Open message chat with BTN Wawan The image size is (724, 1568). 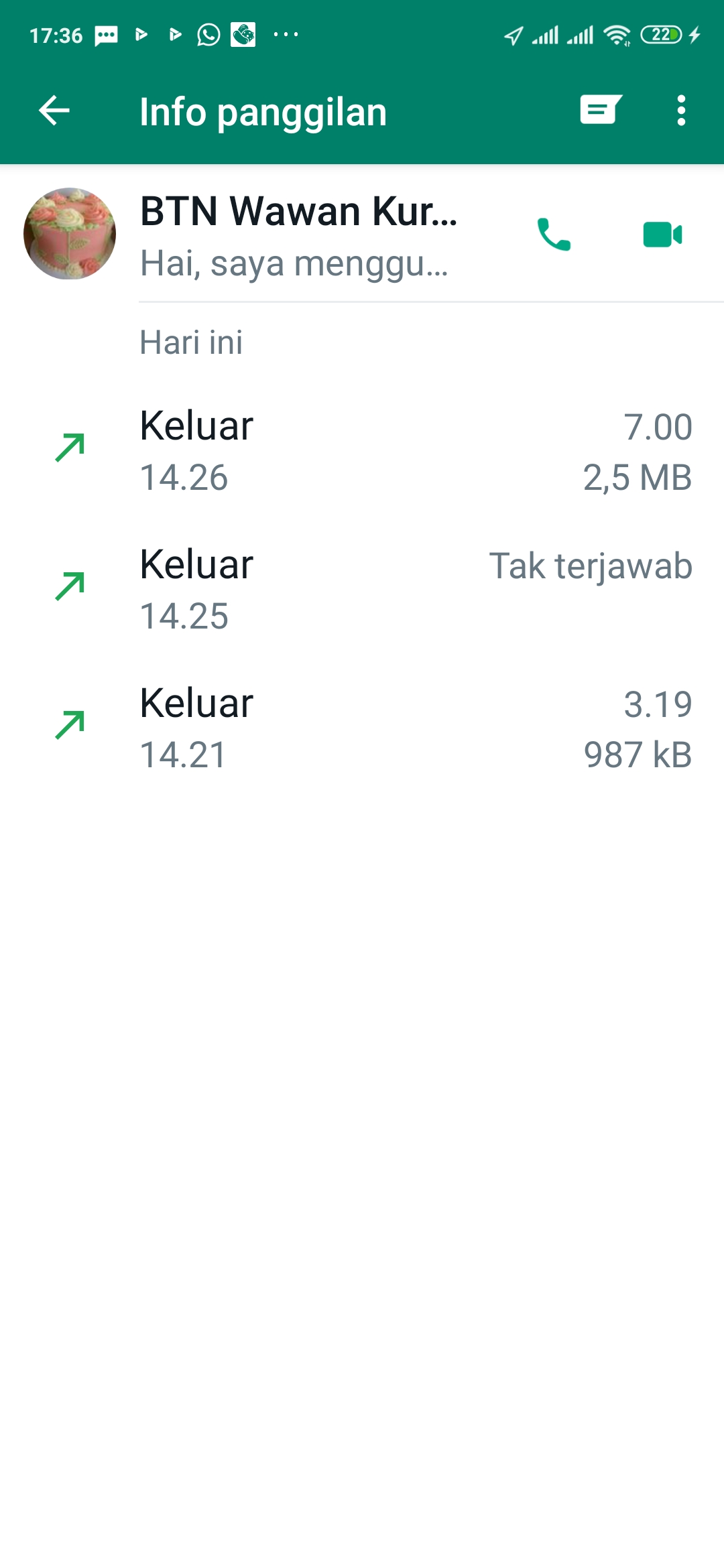[600, 110]
